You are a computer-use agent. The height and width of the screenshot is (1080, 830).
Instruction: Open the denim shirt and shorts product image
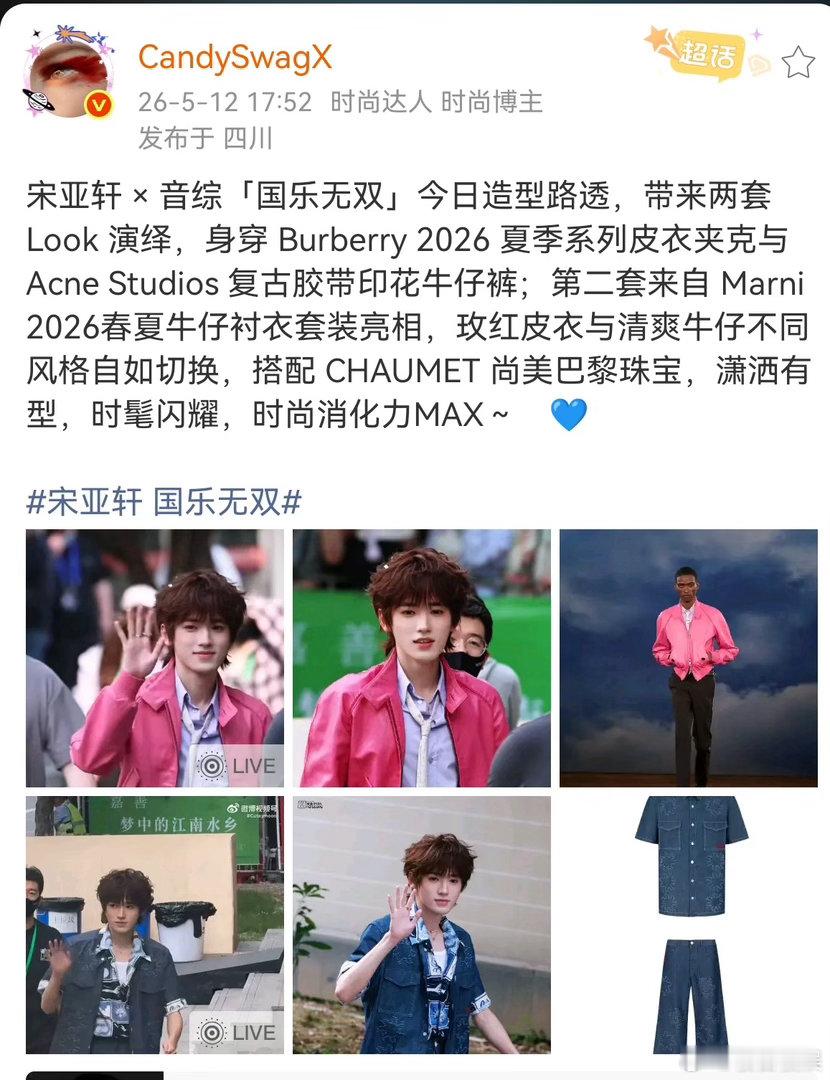(688, 924)
